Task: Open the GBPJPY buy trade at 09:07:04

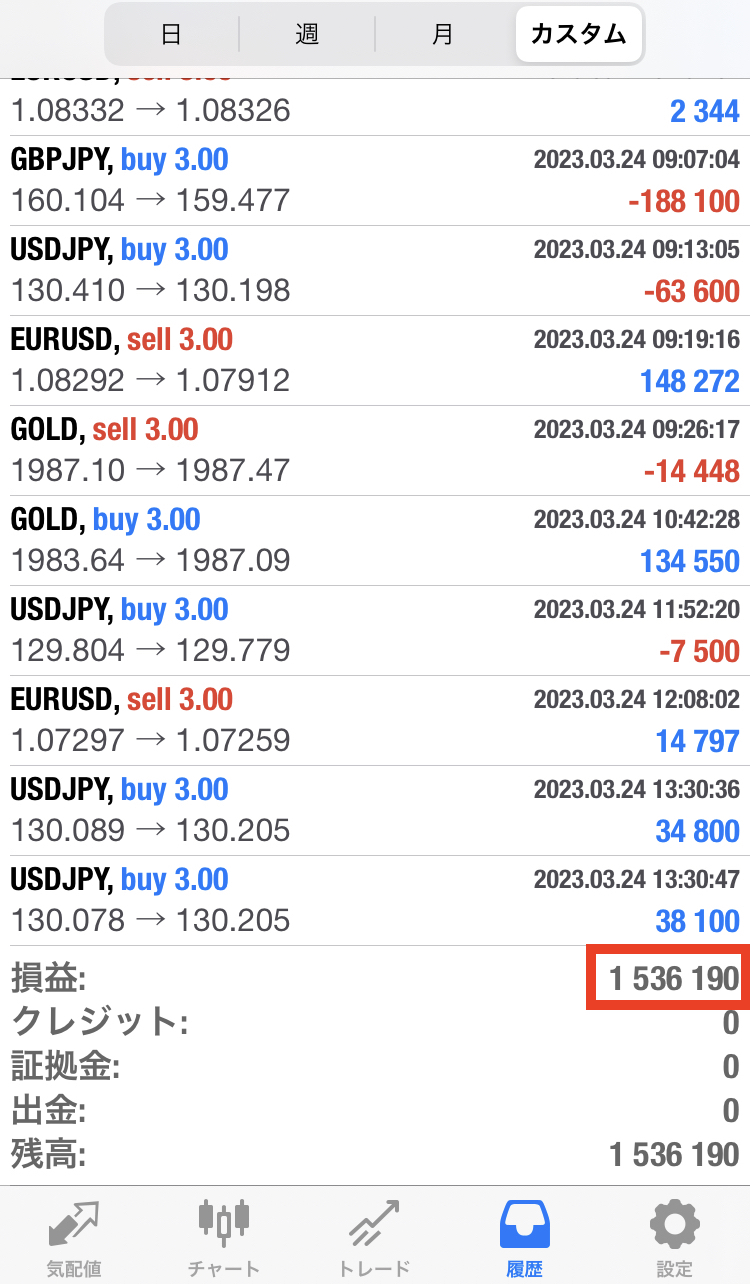Action: click(x=375, y=181)
